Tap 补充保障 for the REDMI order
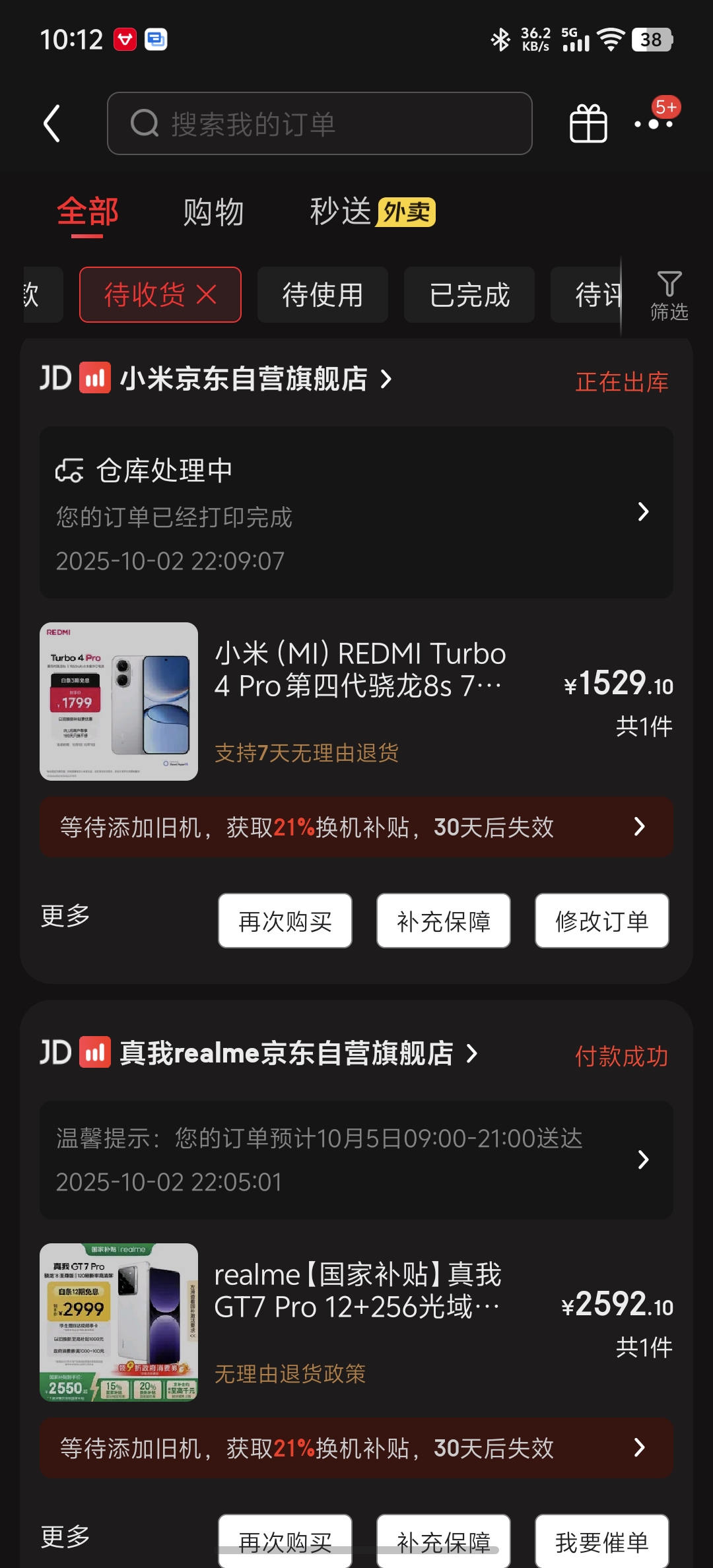This screenshot has width=713, height=1568. coord(444,921)
